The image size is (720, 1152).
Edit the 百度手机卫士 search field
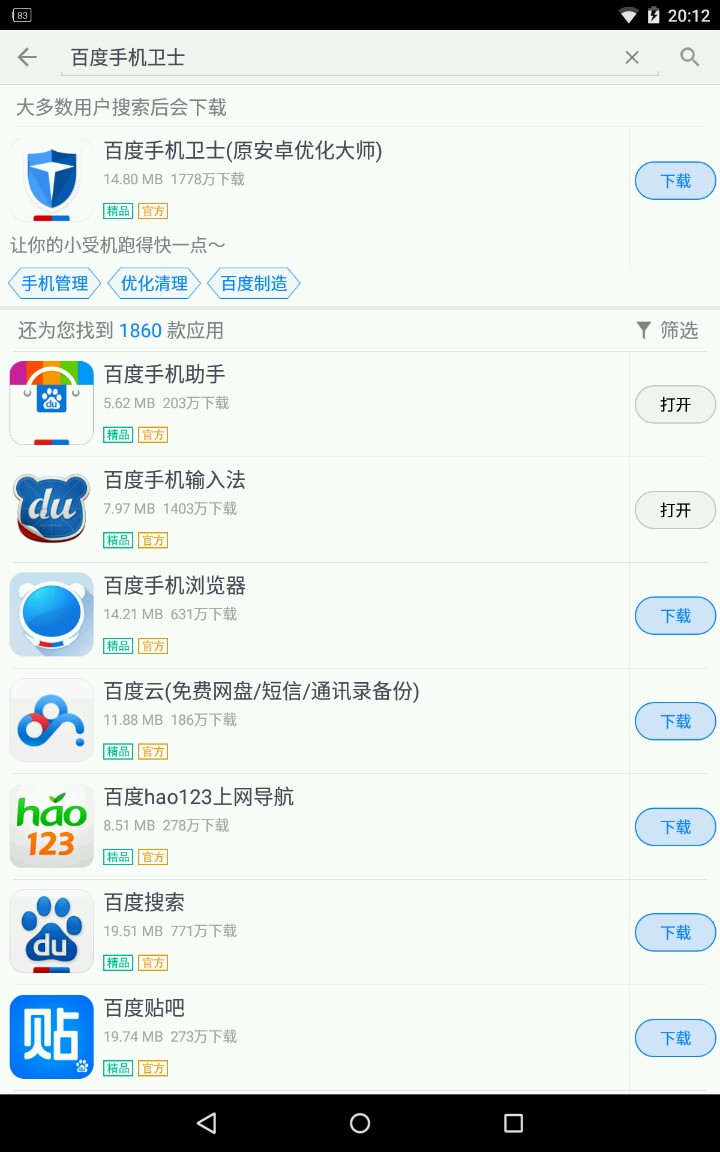tap(340, 58)
